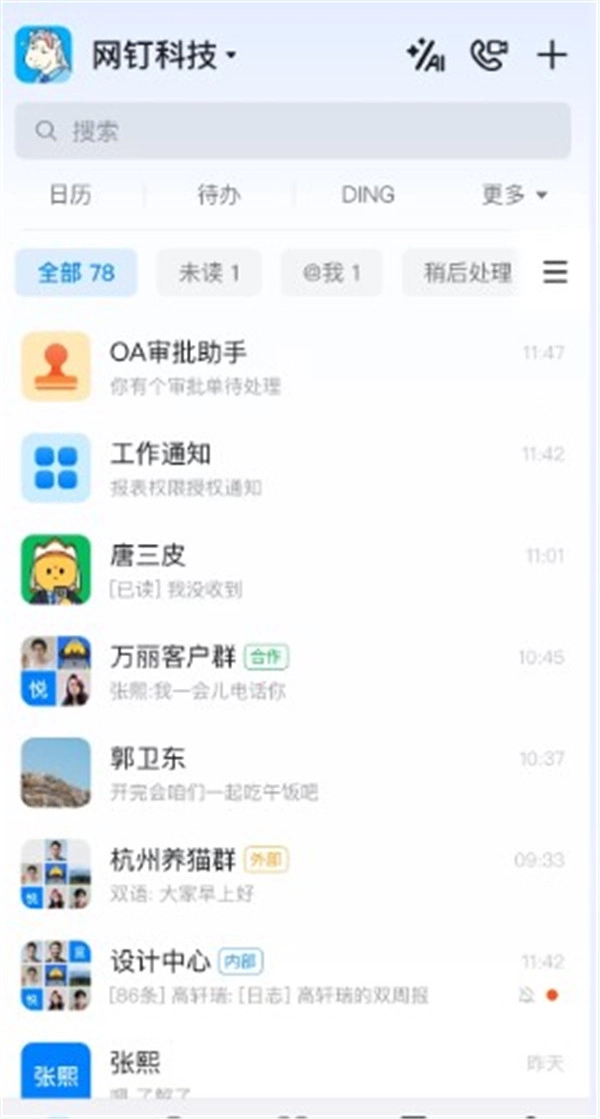600x1119 pixels.
Task: Open the 日历 calendar shortcut
Action: coord(70,195)
